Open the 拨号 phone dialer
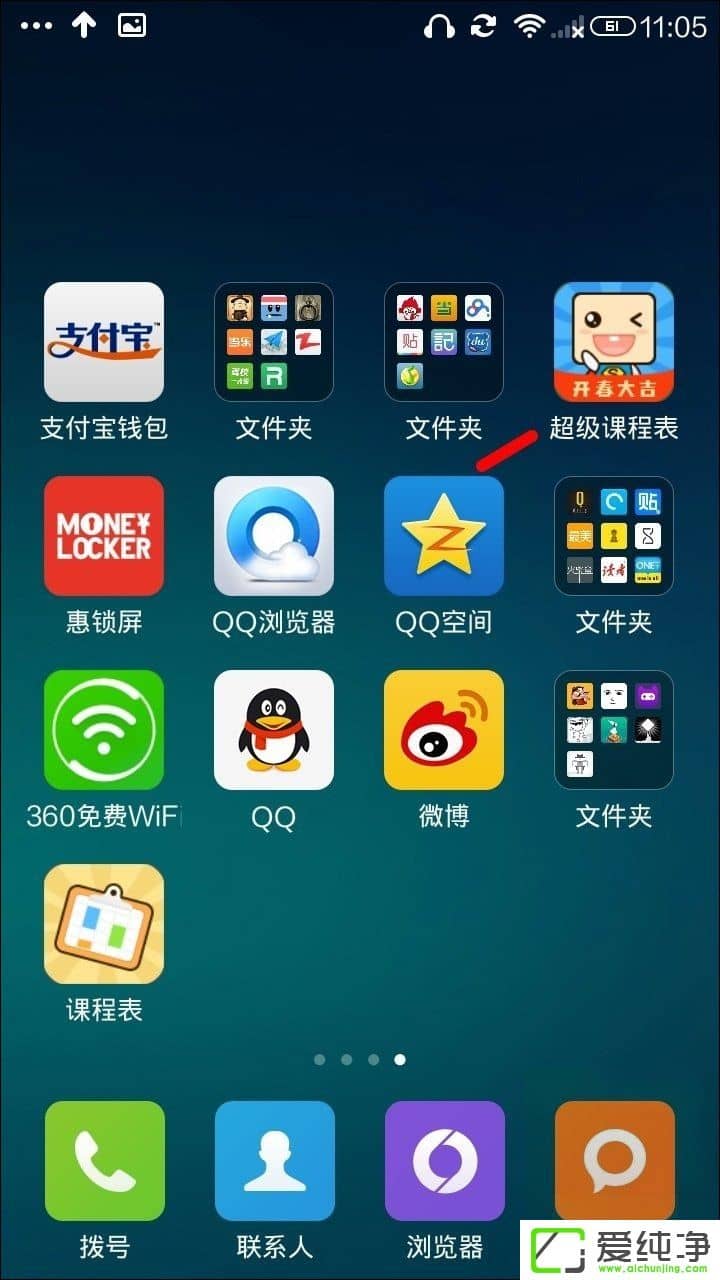The image size is (720, 1280). tap(104, 1161)
